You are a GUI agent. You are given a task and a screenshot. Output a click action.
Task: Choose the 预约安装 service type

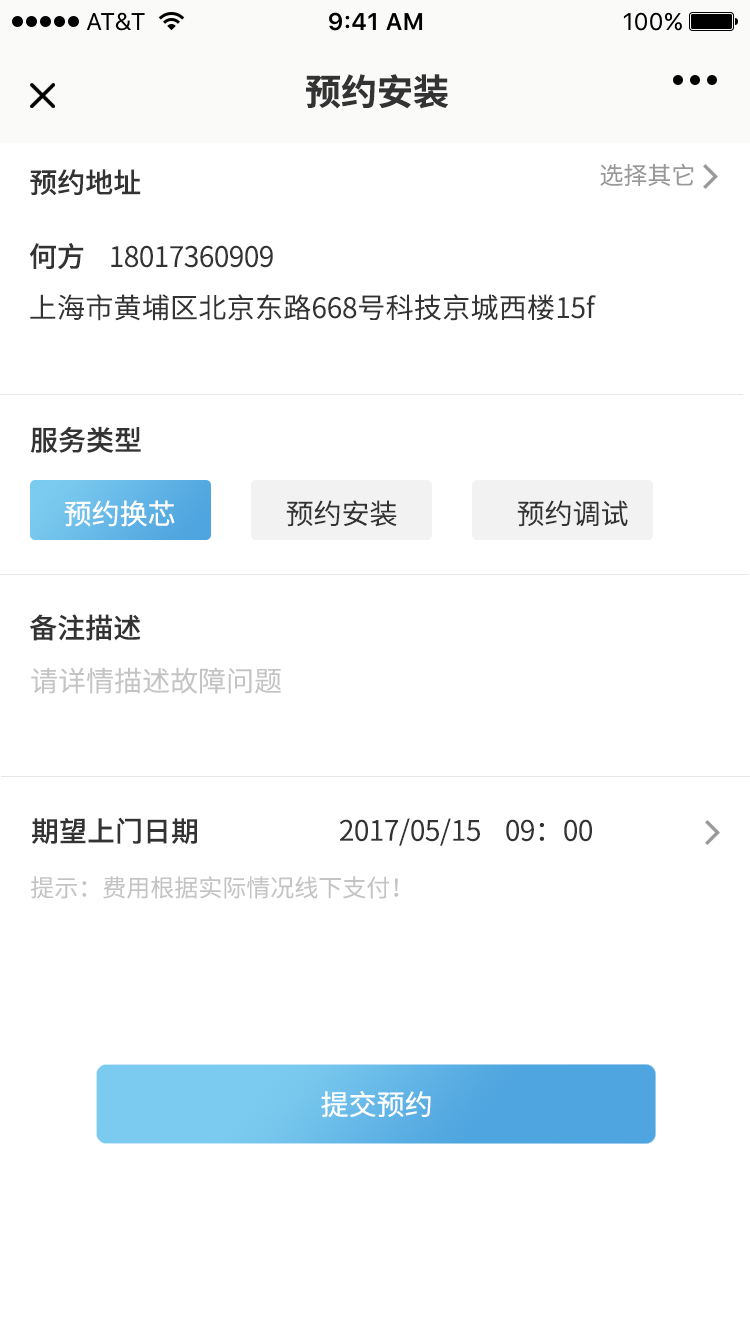coord(341,510)
